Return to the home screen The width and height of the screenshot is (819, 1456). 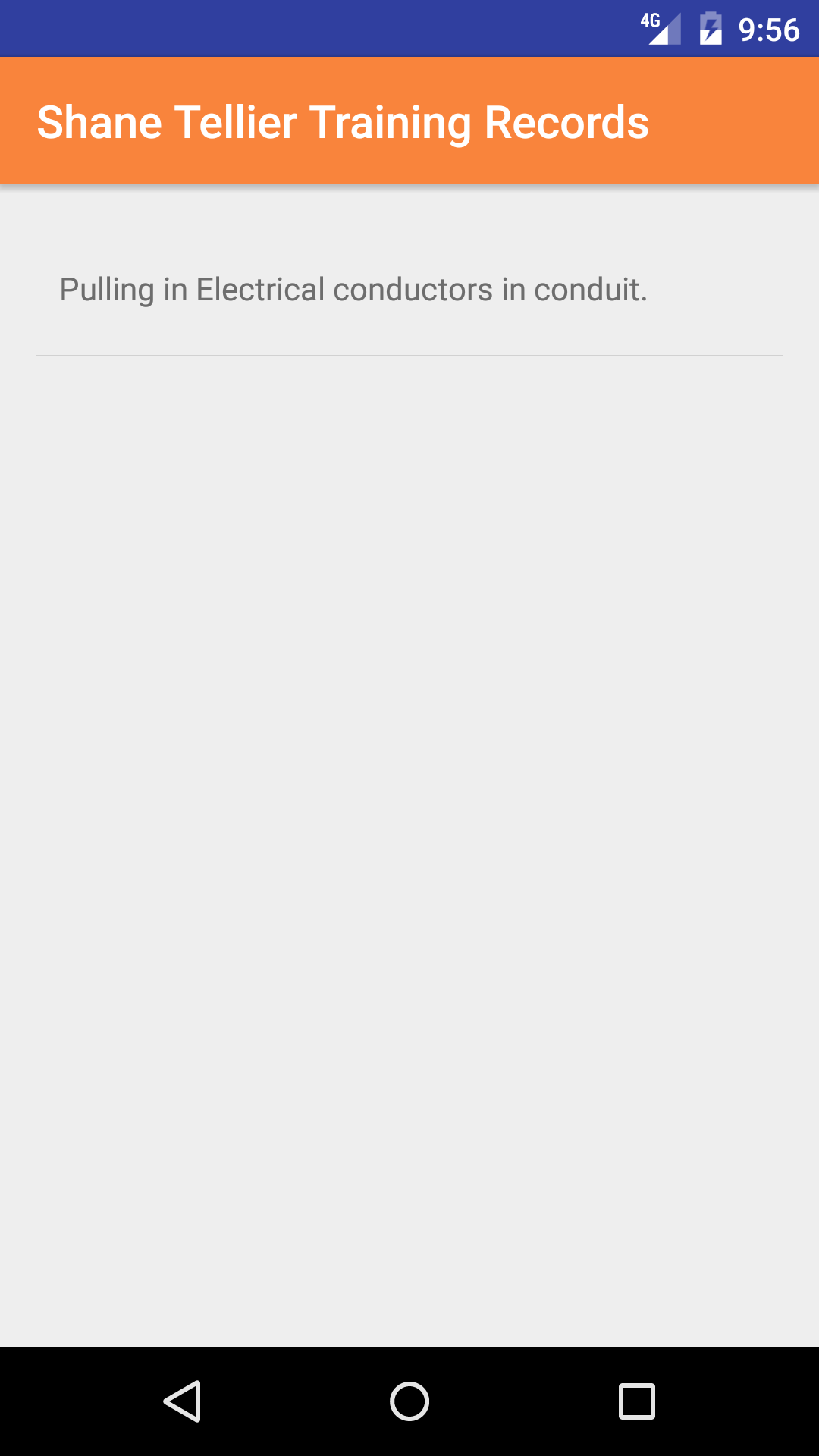coord(409,1401)
